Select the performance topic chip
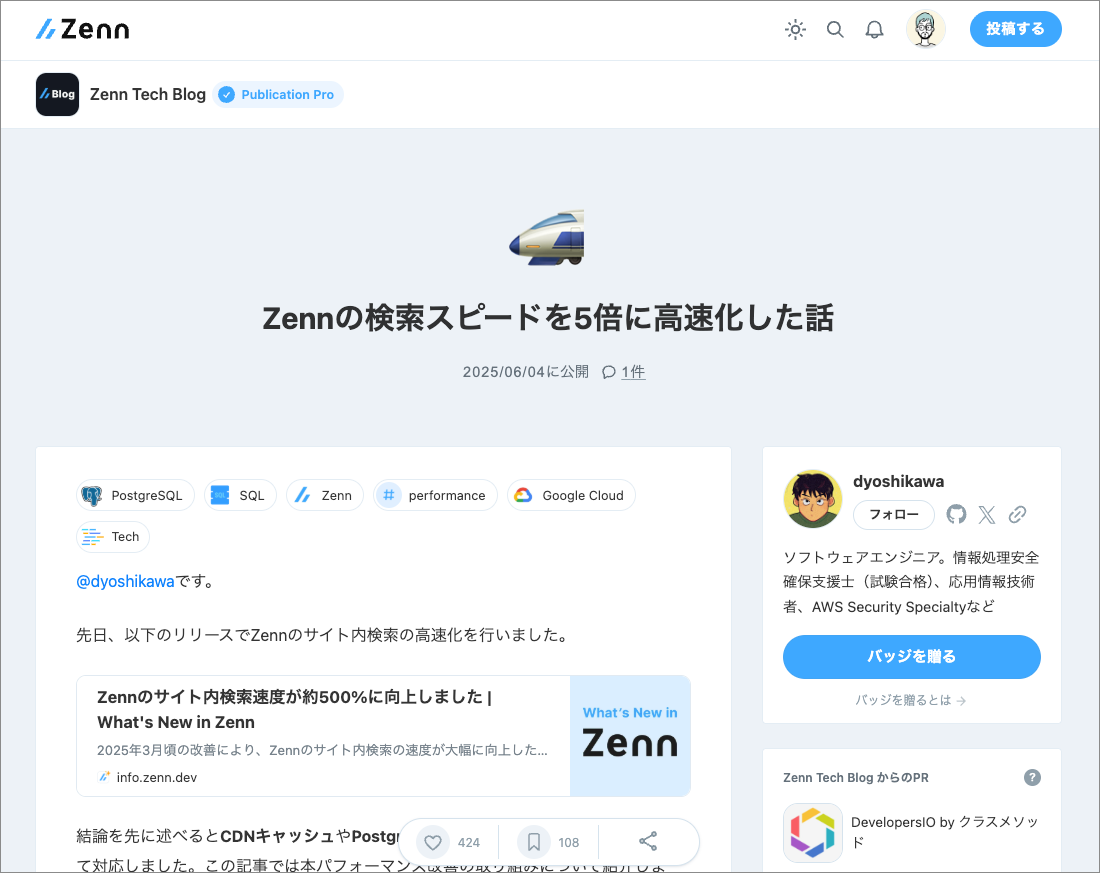Image resolution: width=1100 pixels, height=873 pixels. [435, 495]
